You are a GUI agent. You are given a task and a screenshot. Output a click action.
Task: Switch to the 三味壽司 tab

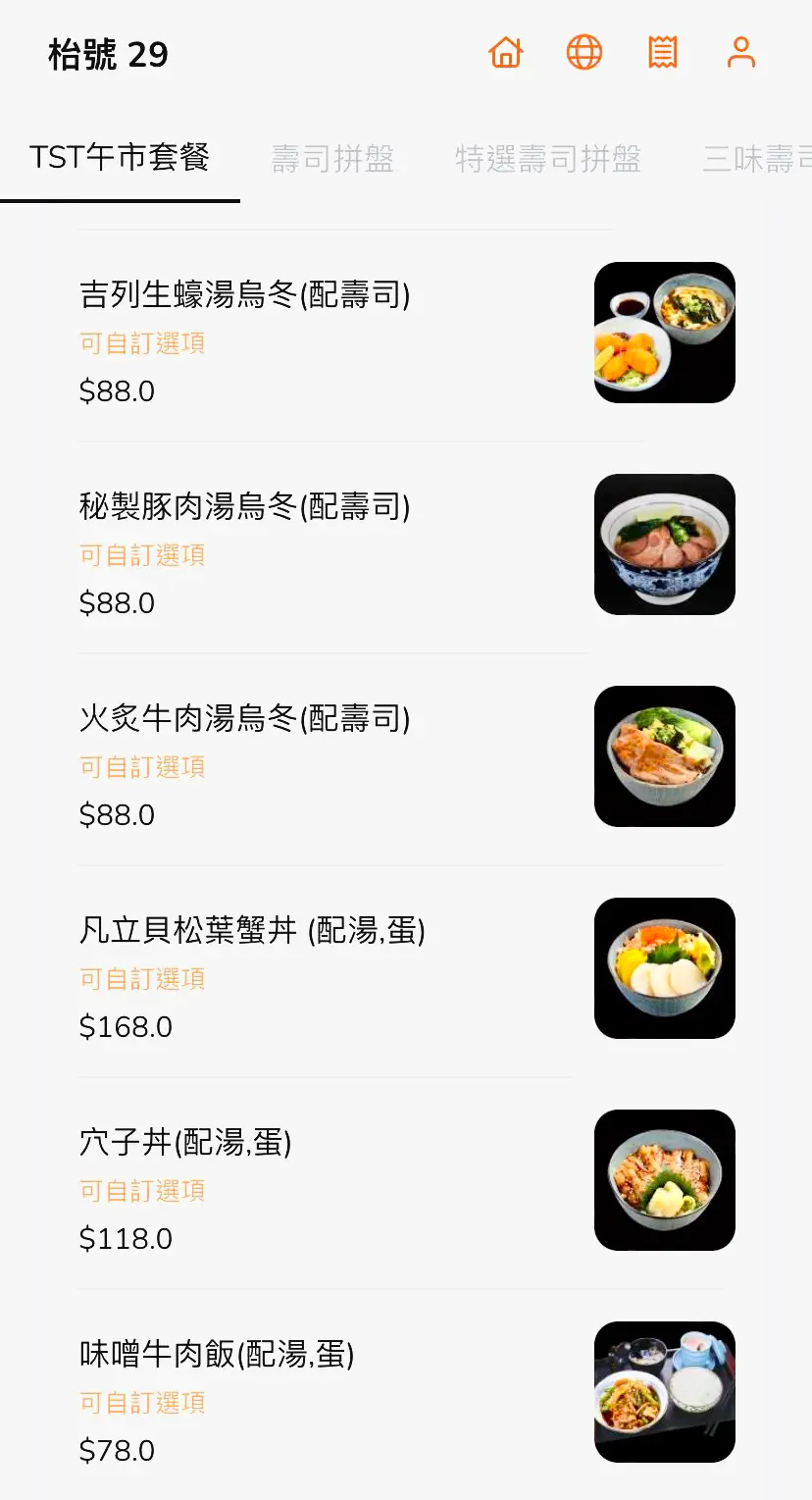pyautogui.click(x=757, y=158)
